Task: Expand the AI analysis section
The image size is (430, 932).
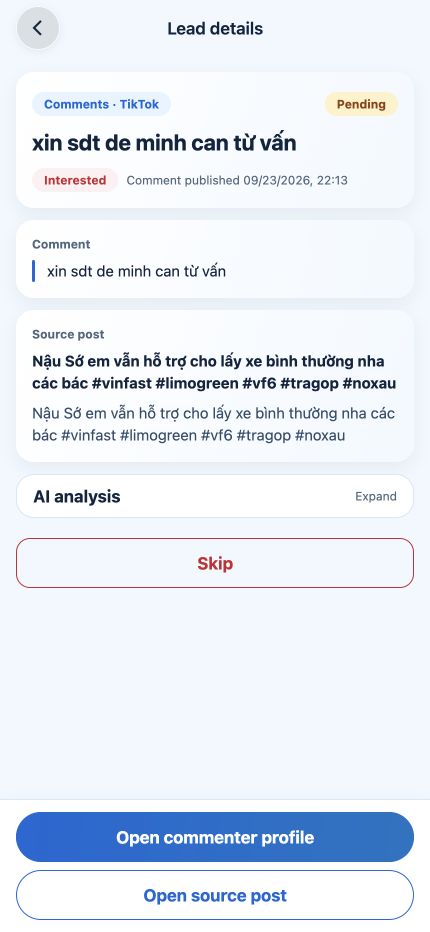Action: (x=215, y=496)
